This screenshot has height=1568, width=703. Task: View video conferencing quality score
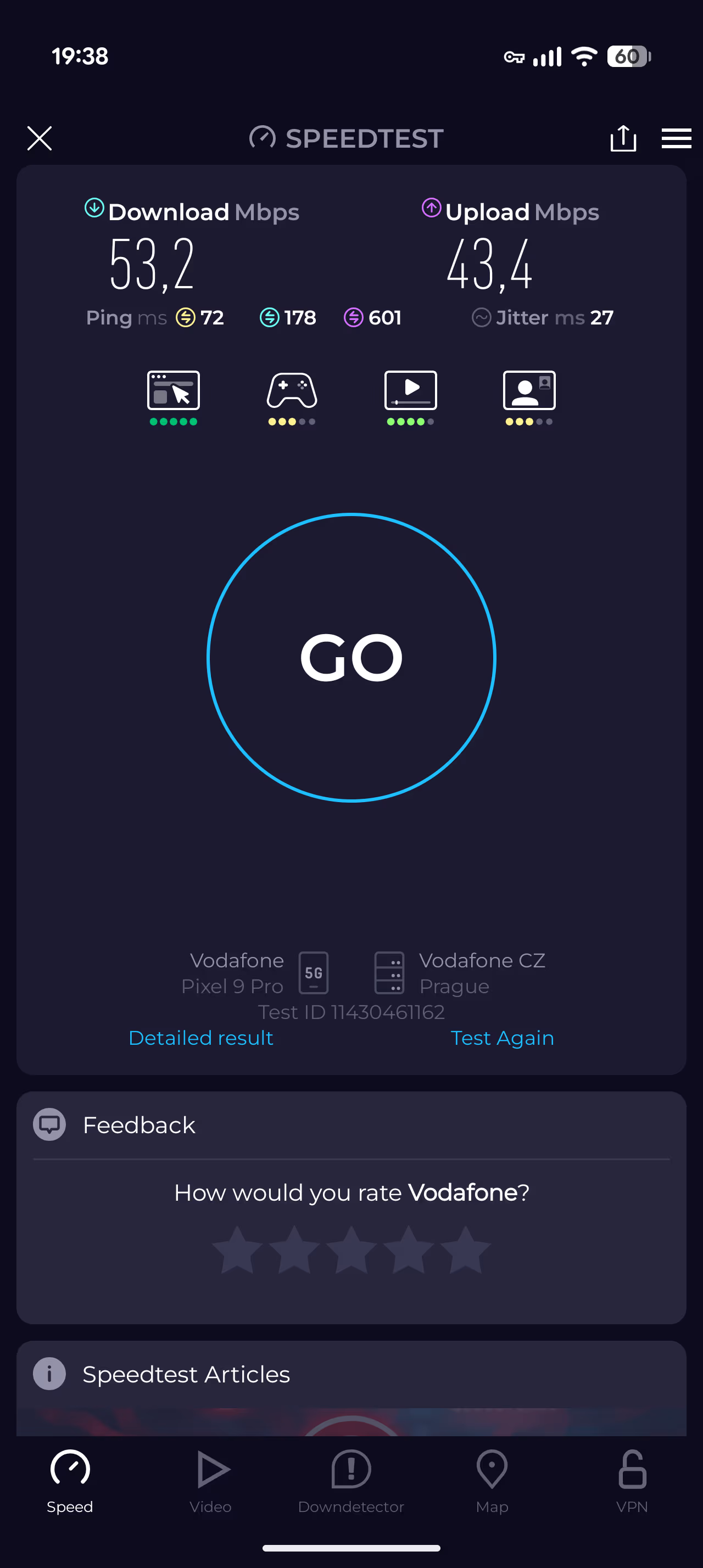point(529,396)
